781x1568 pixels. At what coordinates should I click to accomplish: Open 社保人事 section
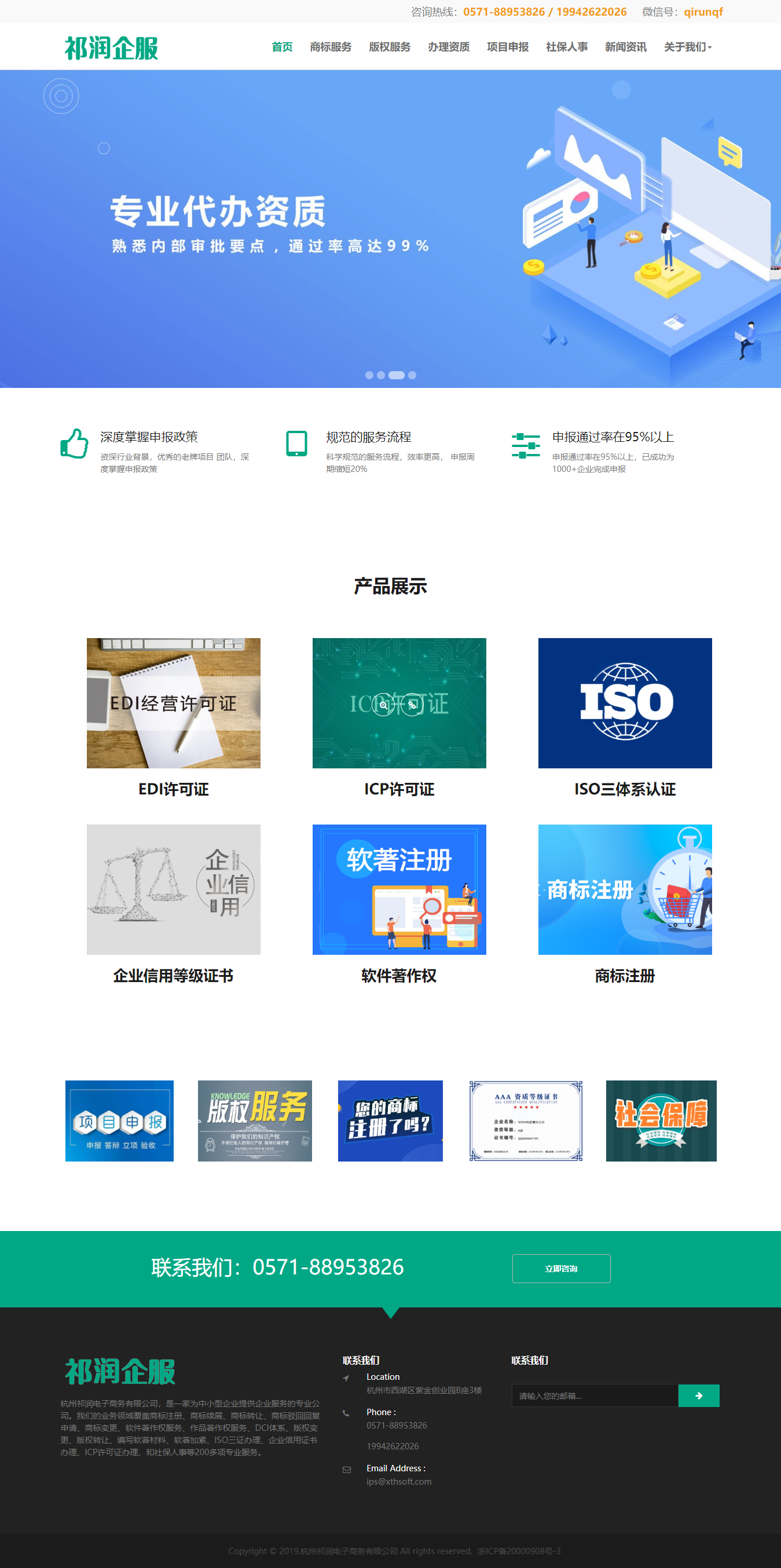click(x=566, y=47)
